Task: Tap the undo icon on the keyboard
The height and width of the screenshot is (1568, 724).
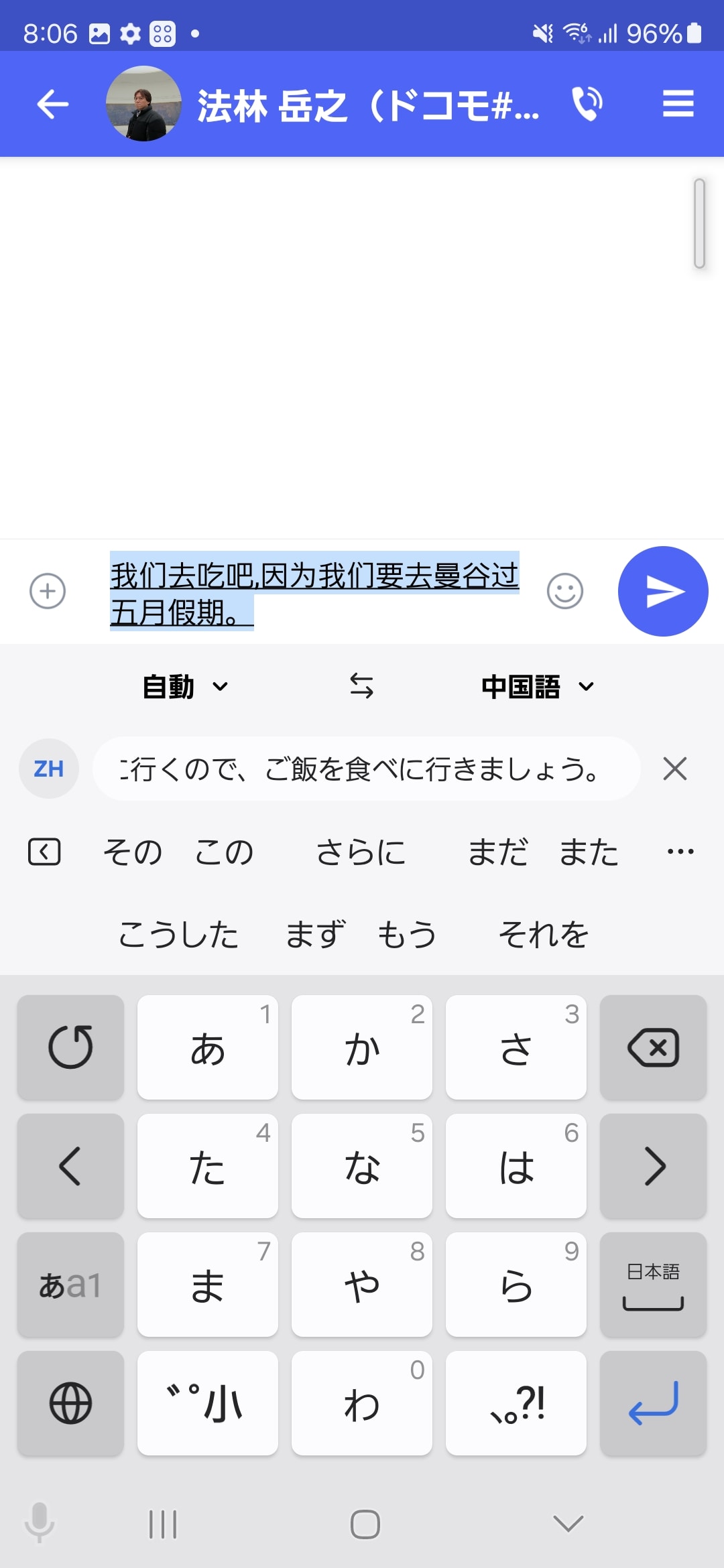Action: point(70,1047)
